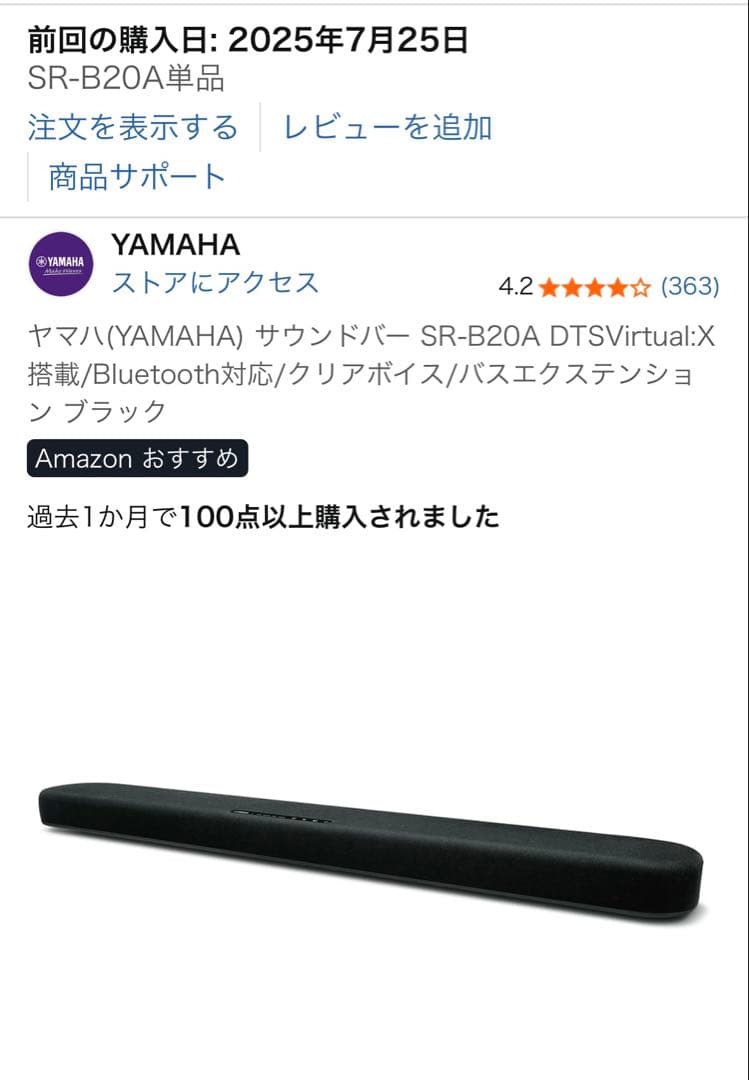
Task: Select the YAMAHA store name text
Action: click(x=176, y=244)
